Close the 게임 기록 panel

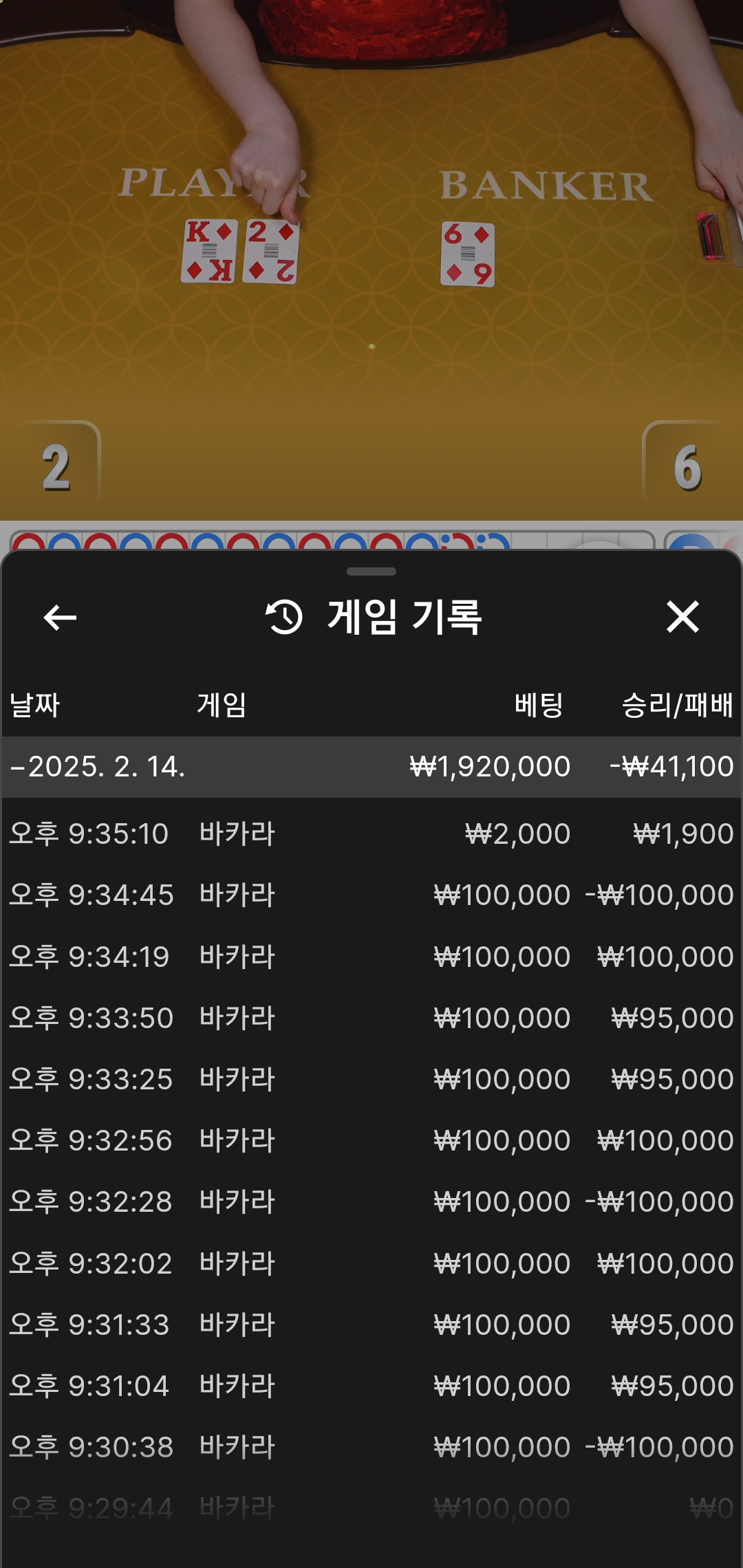[x=682, y=616]
